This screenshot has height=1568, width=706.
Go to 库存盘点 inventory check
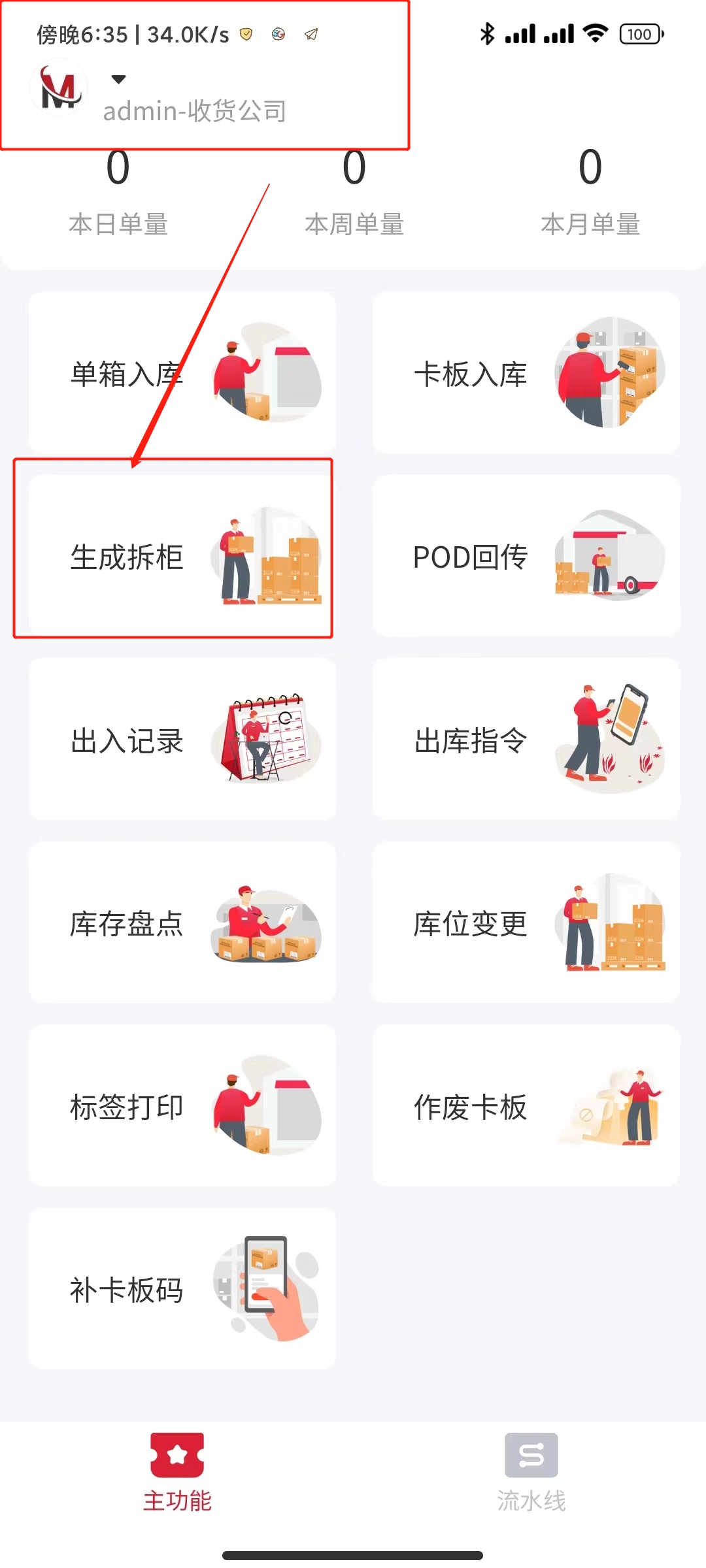tap(182, 923)
